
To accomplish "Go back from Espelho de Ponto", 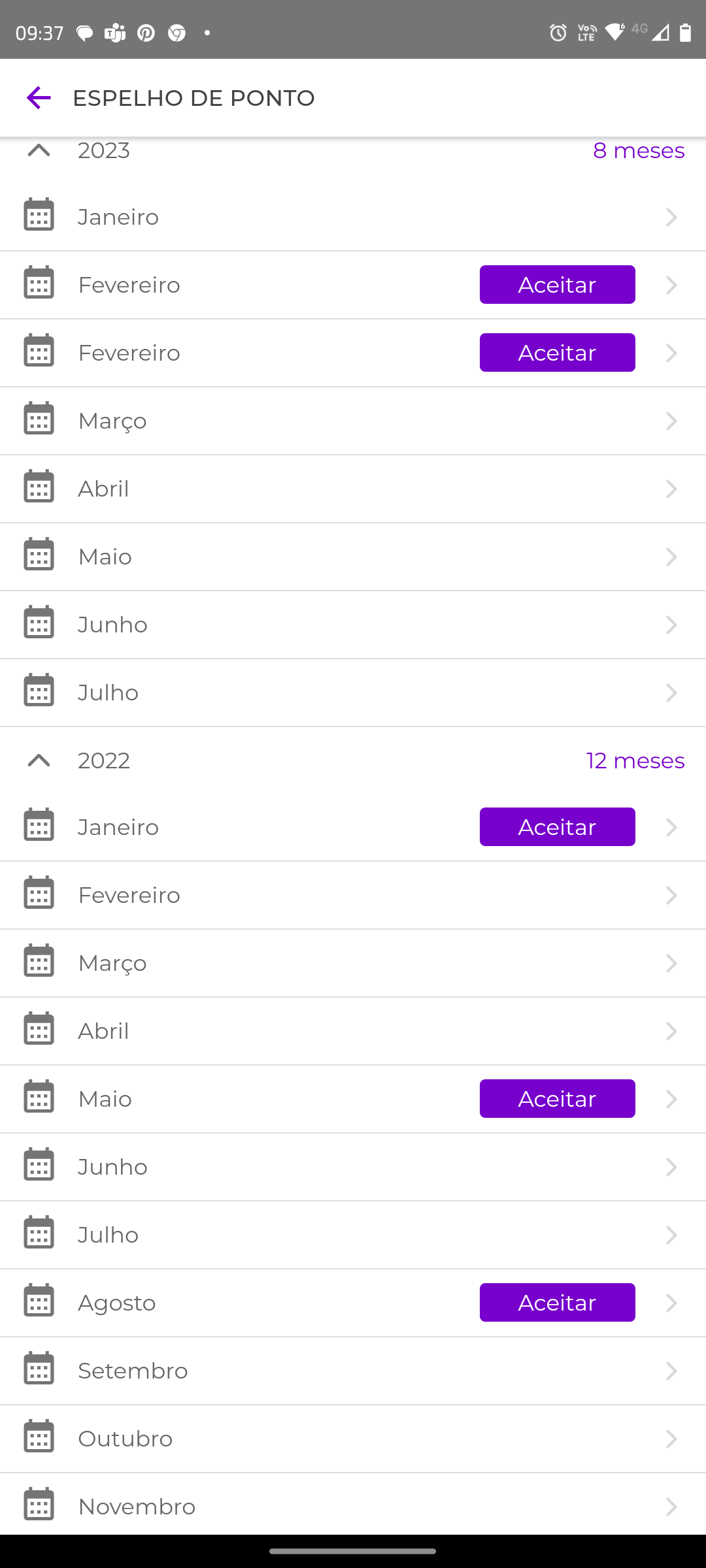I will click(x=39, y=98).
